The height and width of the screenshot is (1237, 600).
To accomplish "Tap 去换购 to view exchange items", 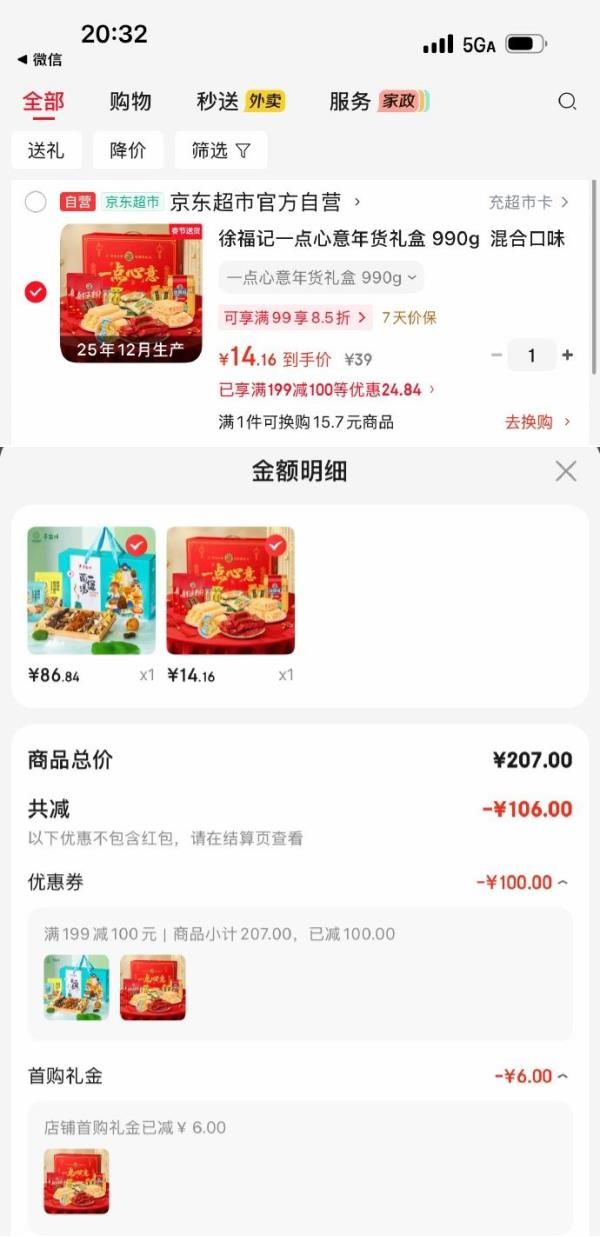I will [x=537, y=422].
